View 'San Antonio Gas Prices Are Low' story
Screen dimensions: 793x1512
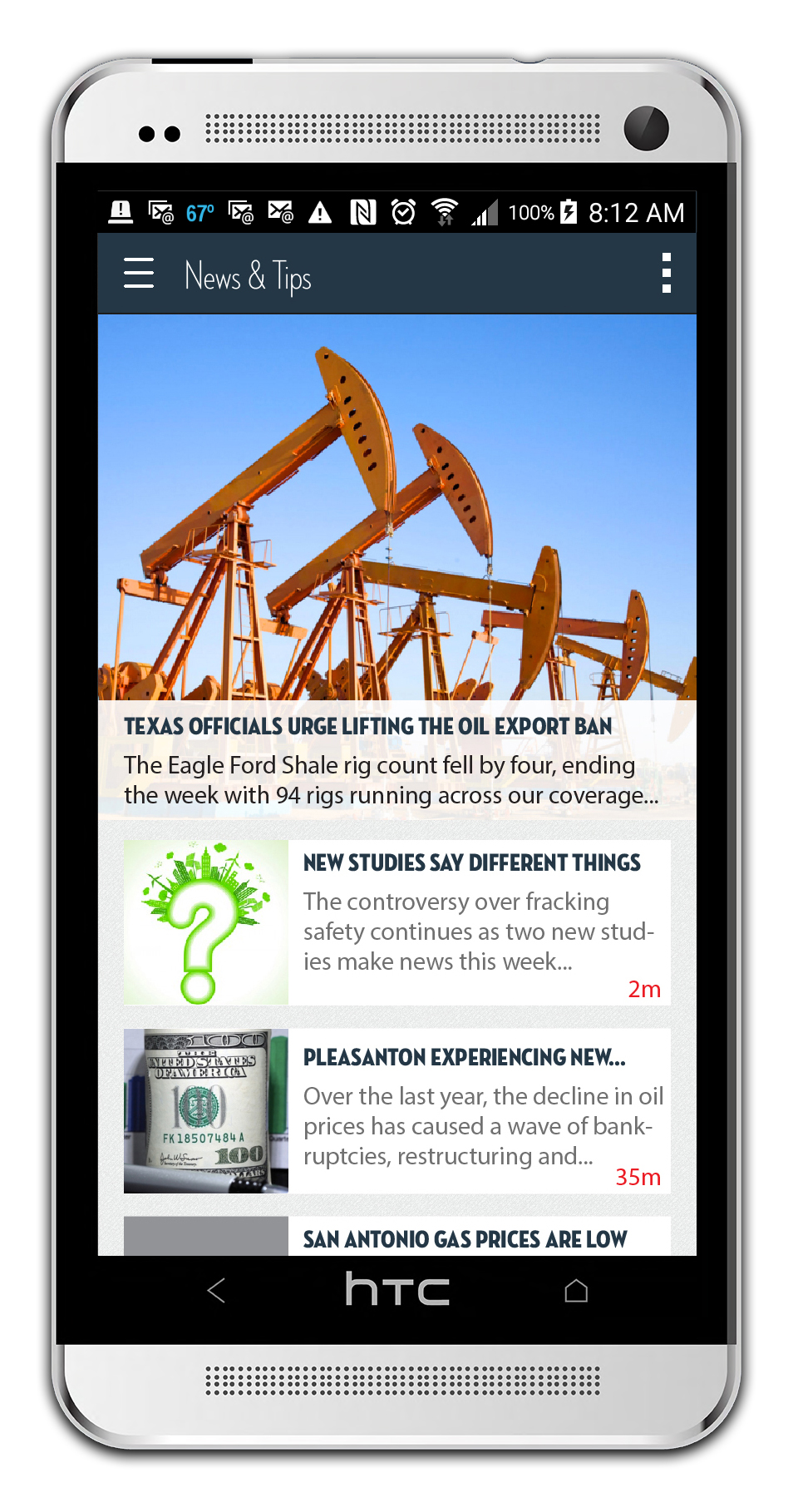pyautogui.click(x=465, y=1239)
